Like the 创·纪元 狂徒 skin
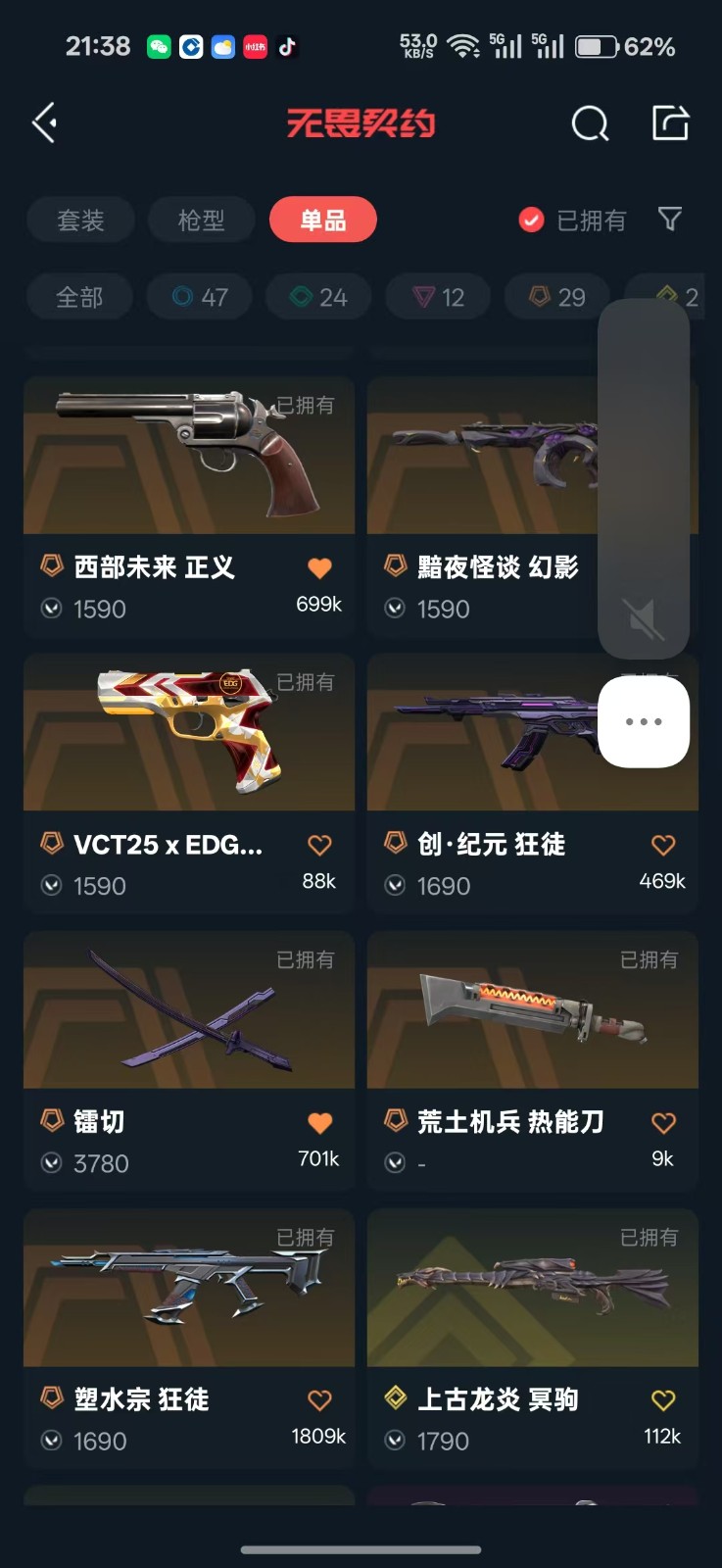 pyautogui.click(x=663, y=845)
